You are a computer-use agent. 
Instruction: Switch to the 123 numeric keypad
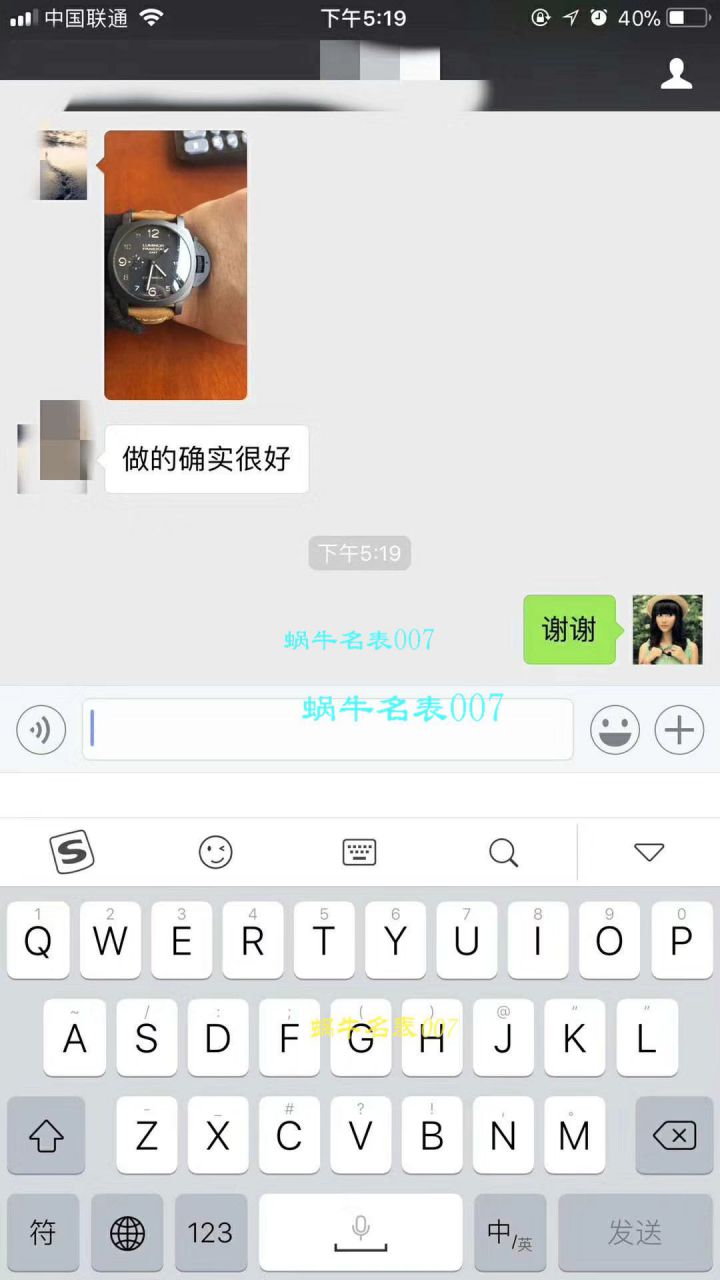point(210,1233)
